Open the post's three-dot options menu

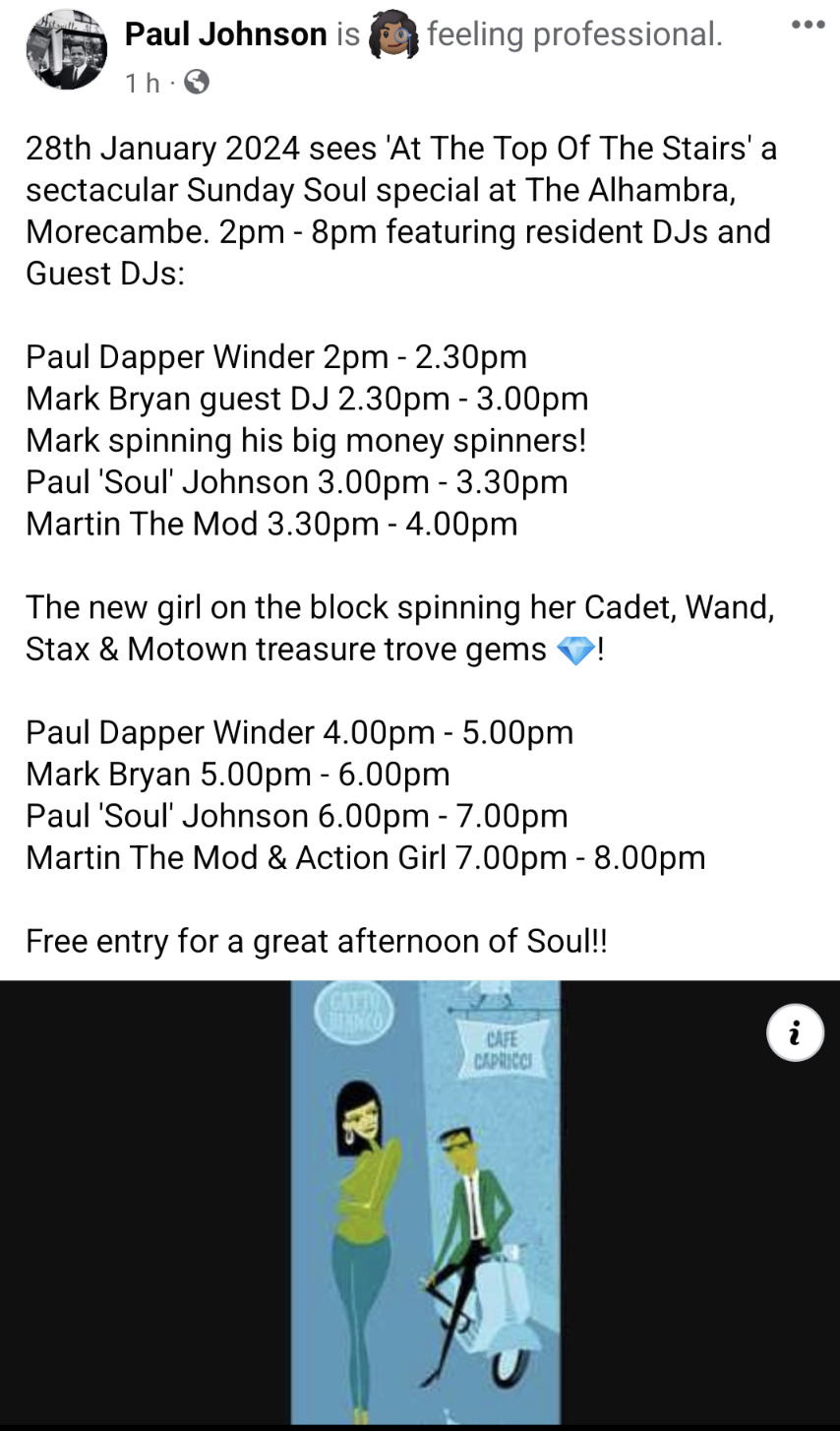(808, 25)
